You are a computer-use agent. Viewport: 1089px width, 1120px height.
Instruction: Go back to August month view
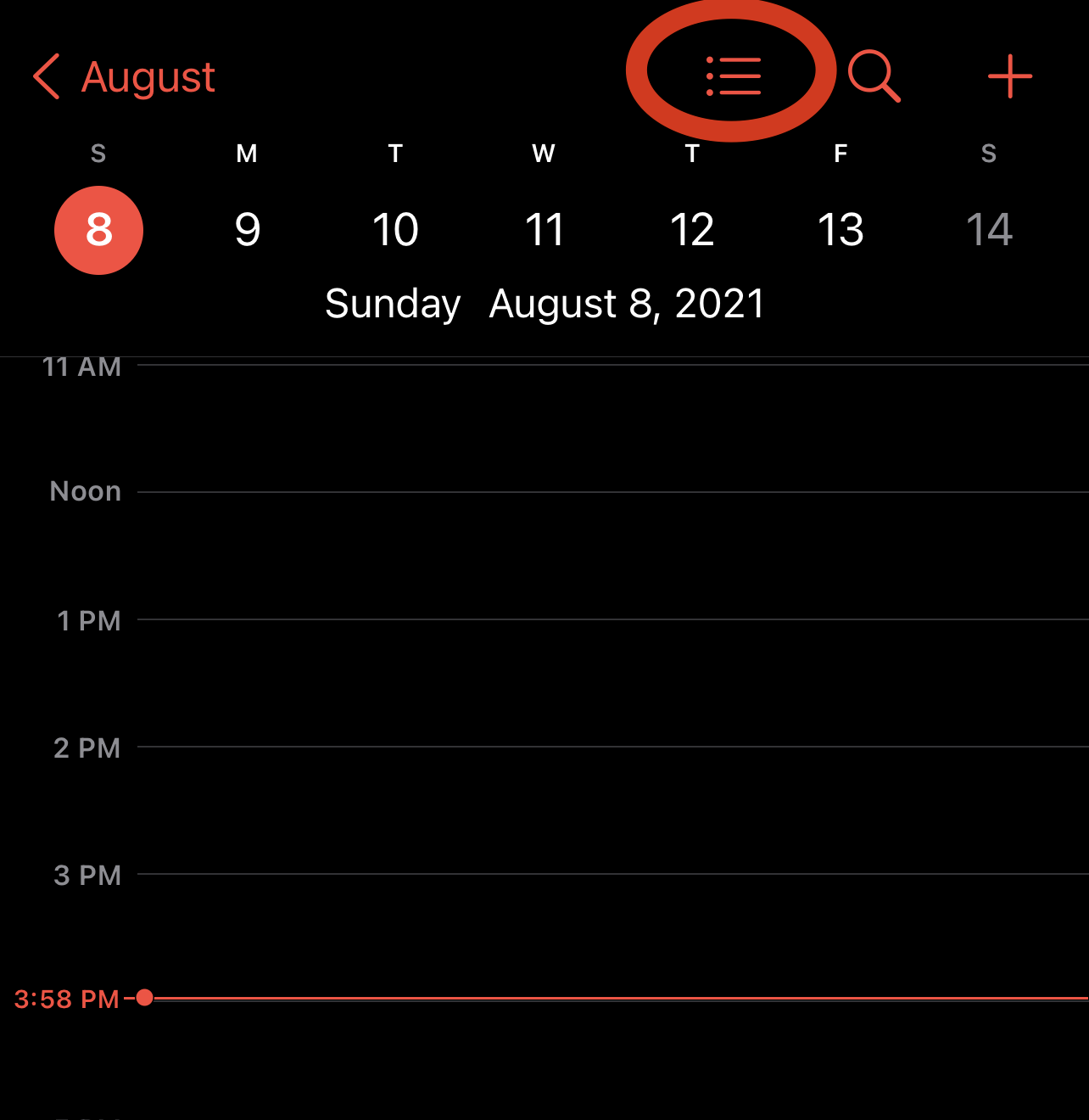click(x=124, y=77)
